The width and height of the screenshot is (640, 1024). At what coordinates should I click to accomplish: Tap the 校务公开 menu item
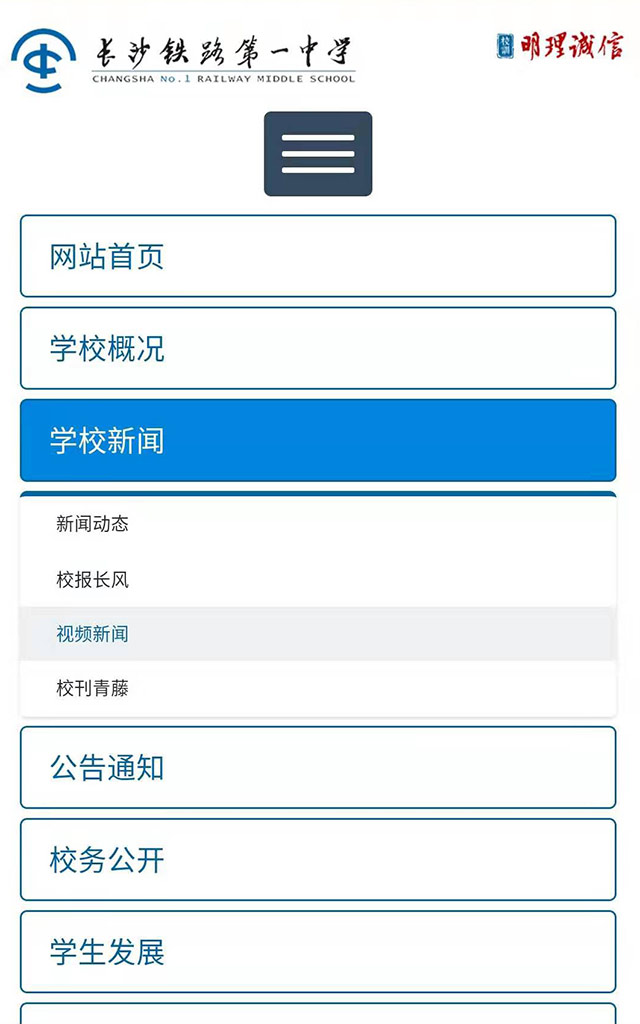click(318, 860)
